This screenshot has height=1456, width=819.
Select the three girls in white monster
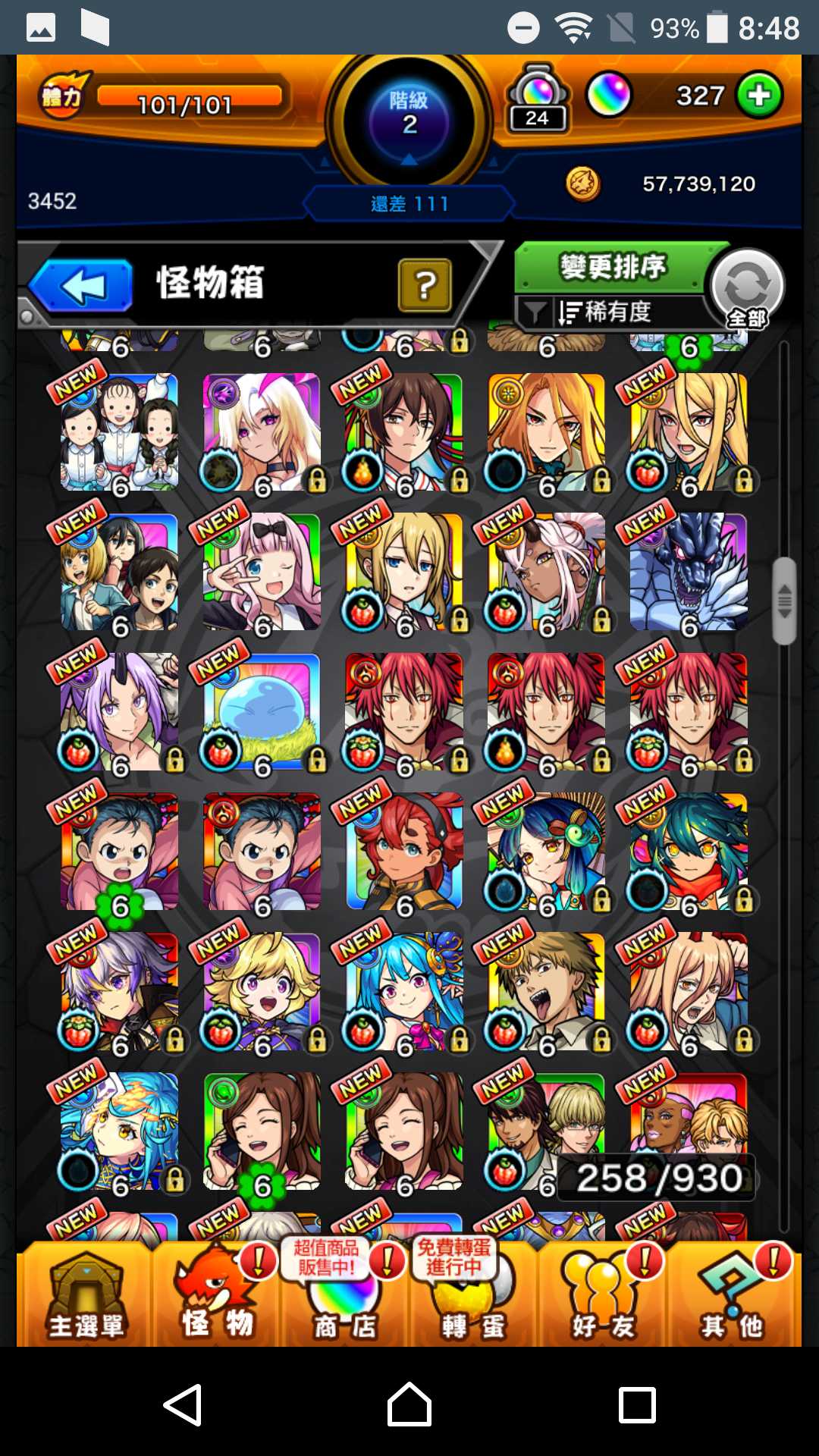tap(120, 431)
